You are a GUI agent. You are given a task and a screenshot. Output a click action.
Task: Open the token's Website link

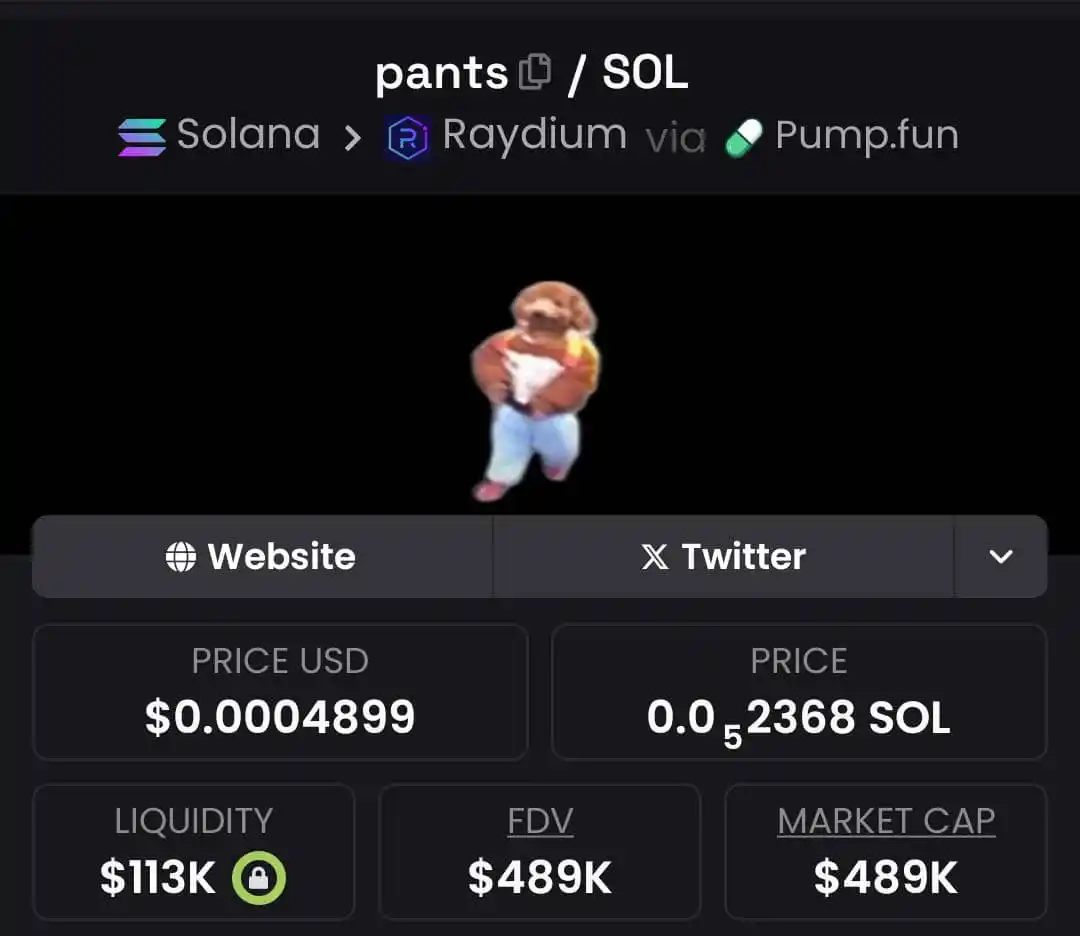tap(262, 557)
